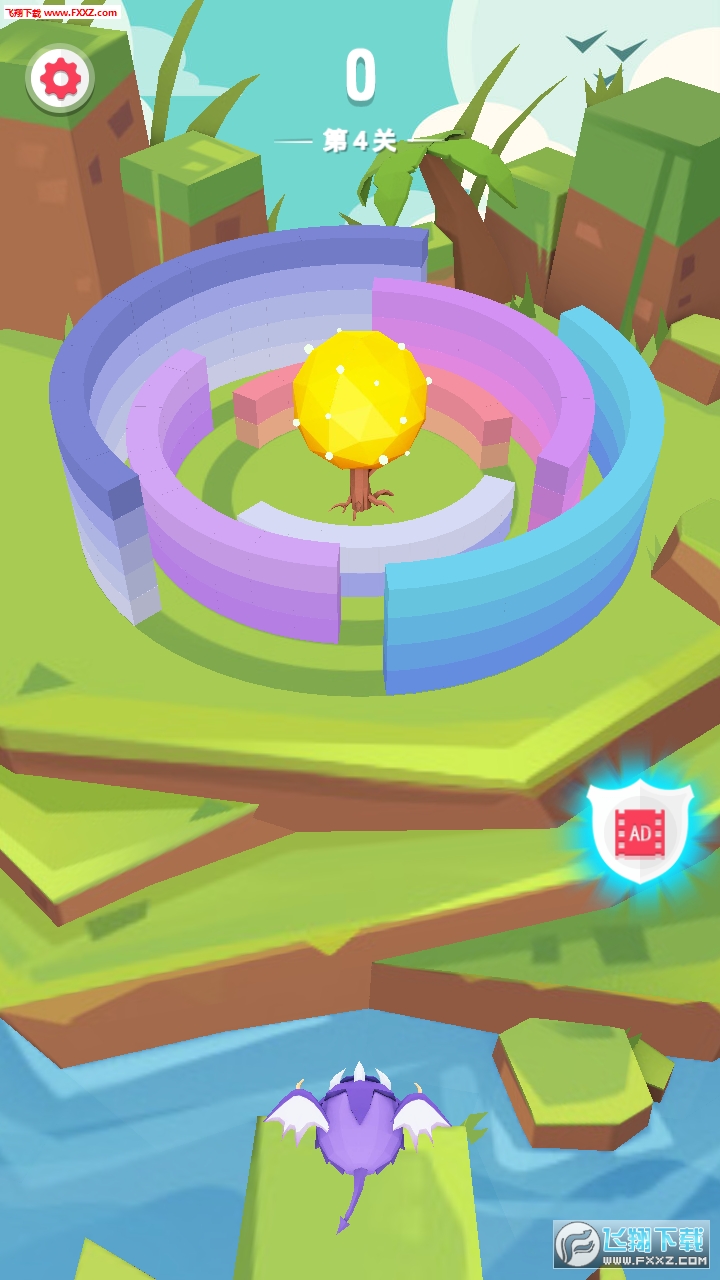Open the settings gear

coord(60,78)
